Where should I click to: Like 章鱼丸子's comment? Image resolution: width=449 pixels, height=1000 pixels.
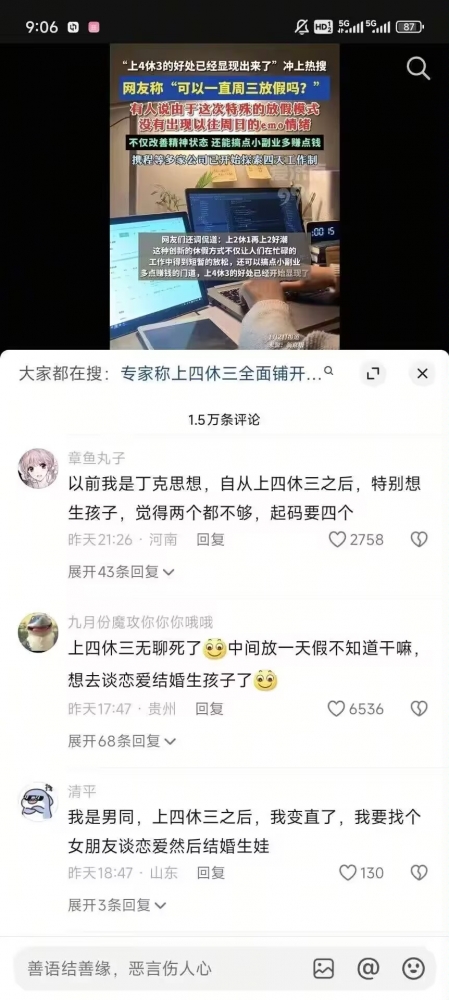[356, 540]
